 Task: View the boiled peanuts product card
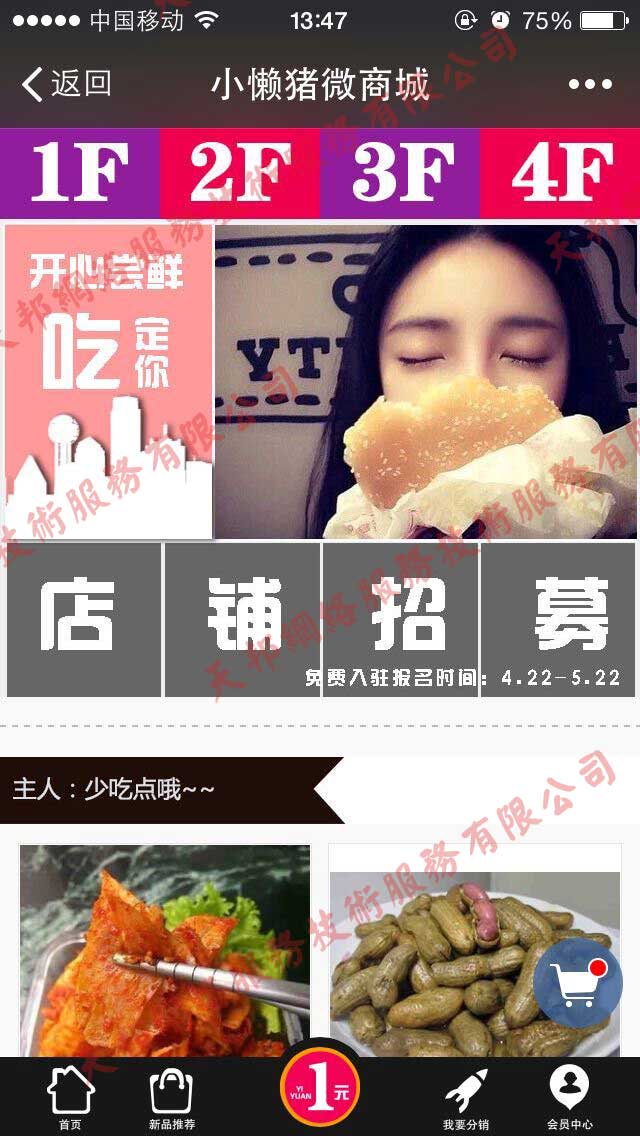click(475, 951)
